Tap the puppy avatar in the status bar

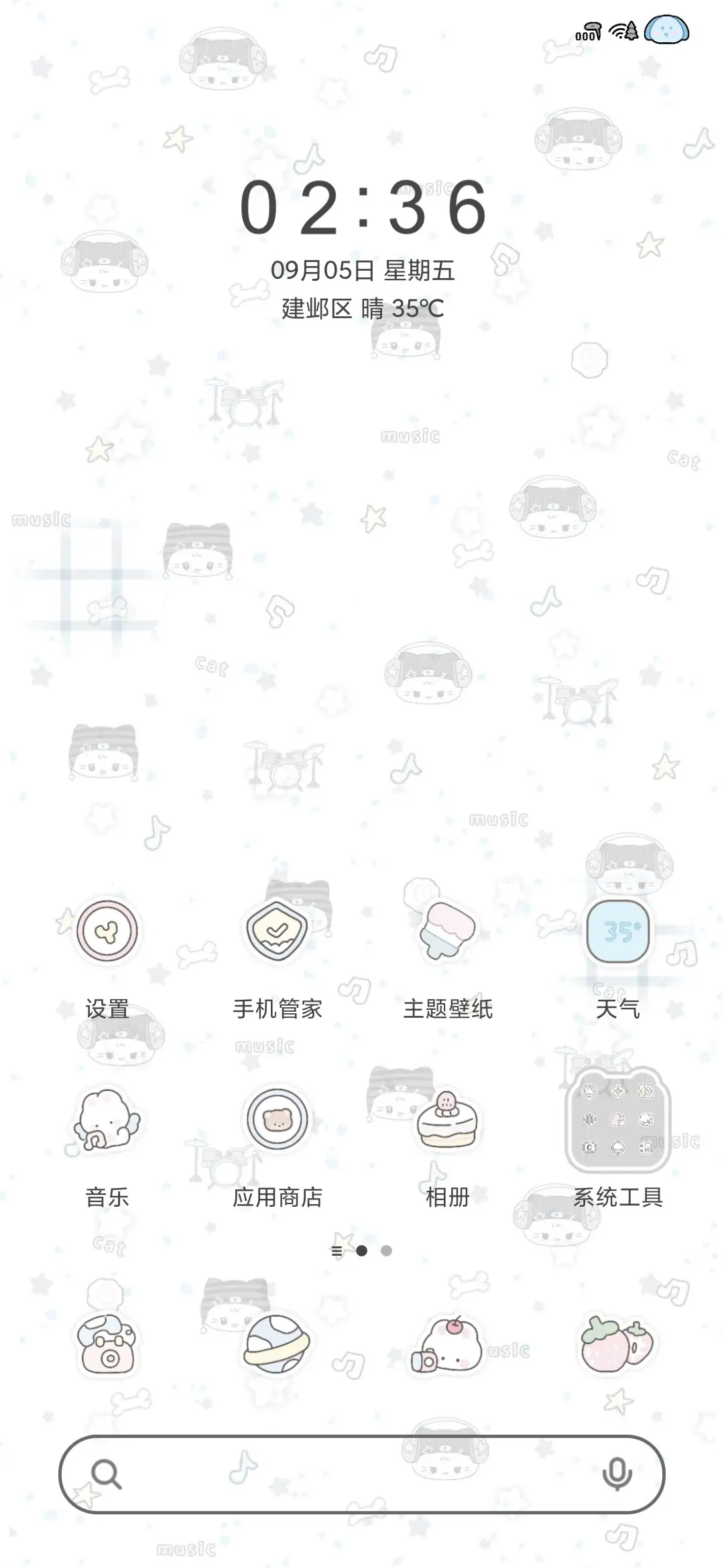coord(667,31)
